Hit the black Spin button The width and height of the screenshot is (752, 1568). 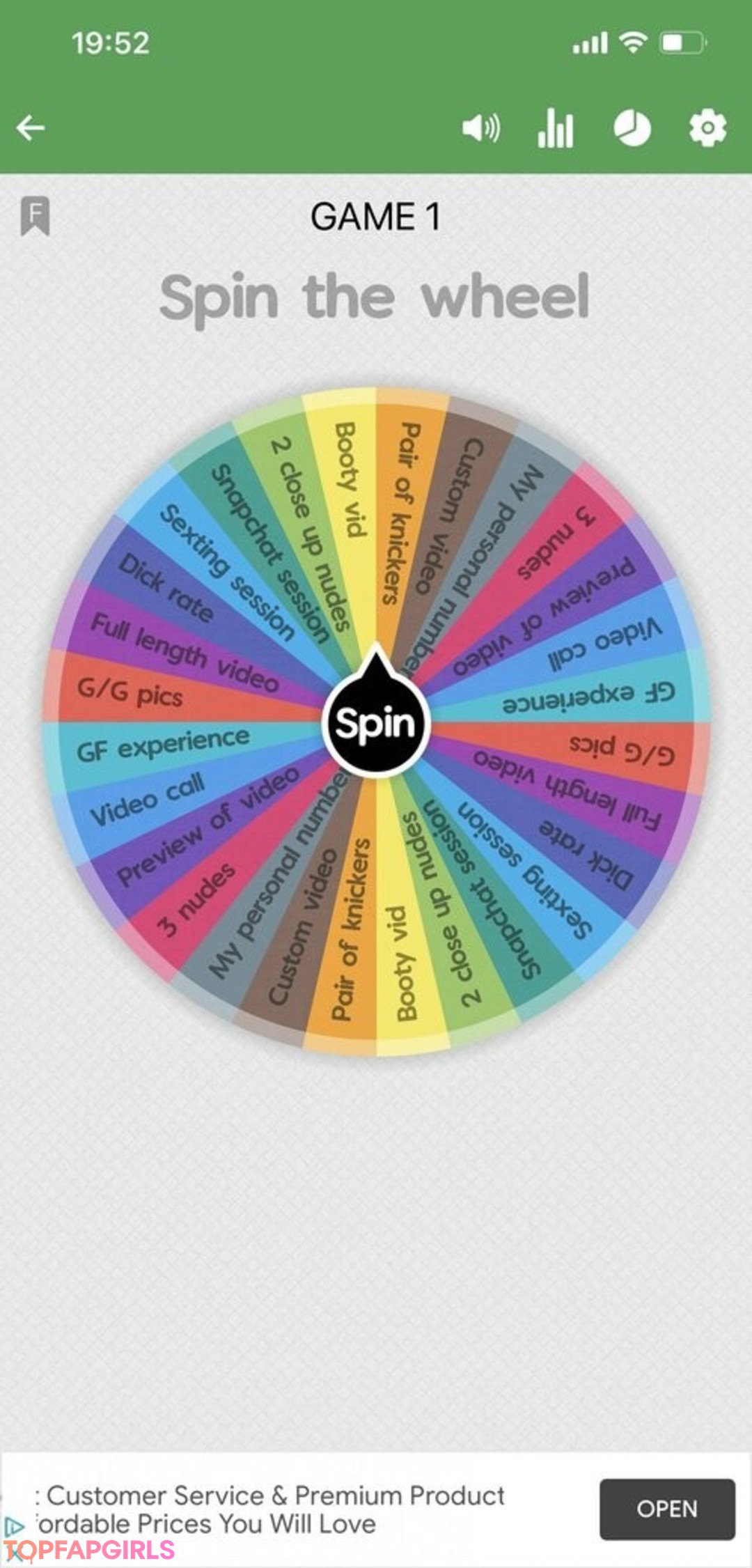click(x=376, y=722)
